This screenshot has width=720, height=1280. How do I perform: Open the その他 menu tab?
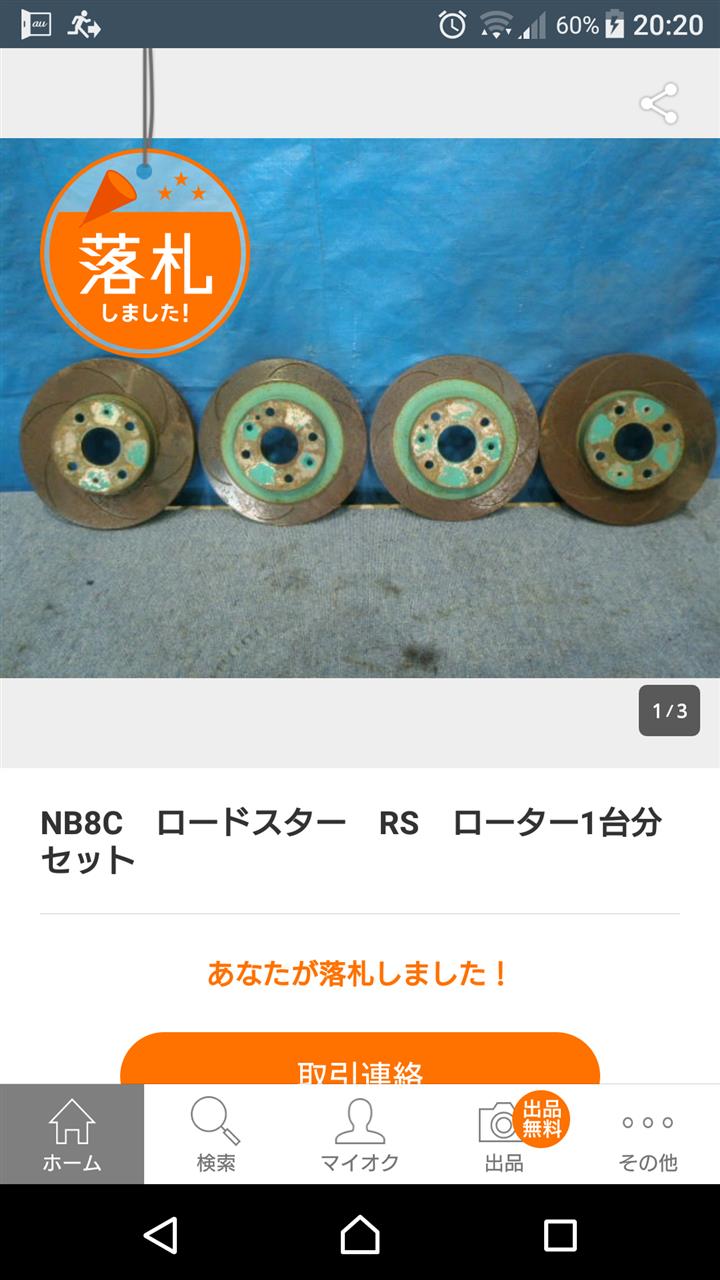point(648,1135)
